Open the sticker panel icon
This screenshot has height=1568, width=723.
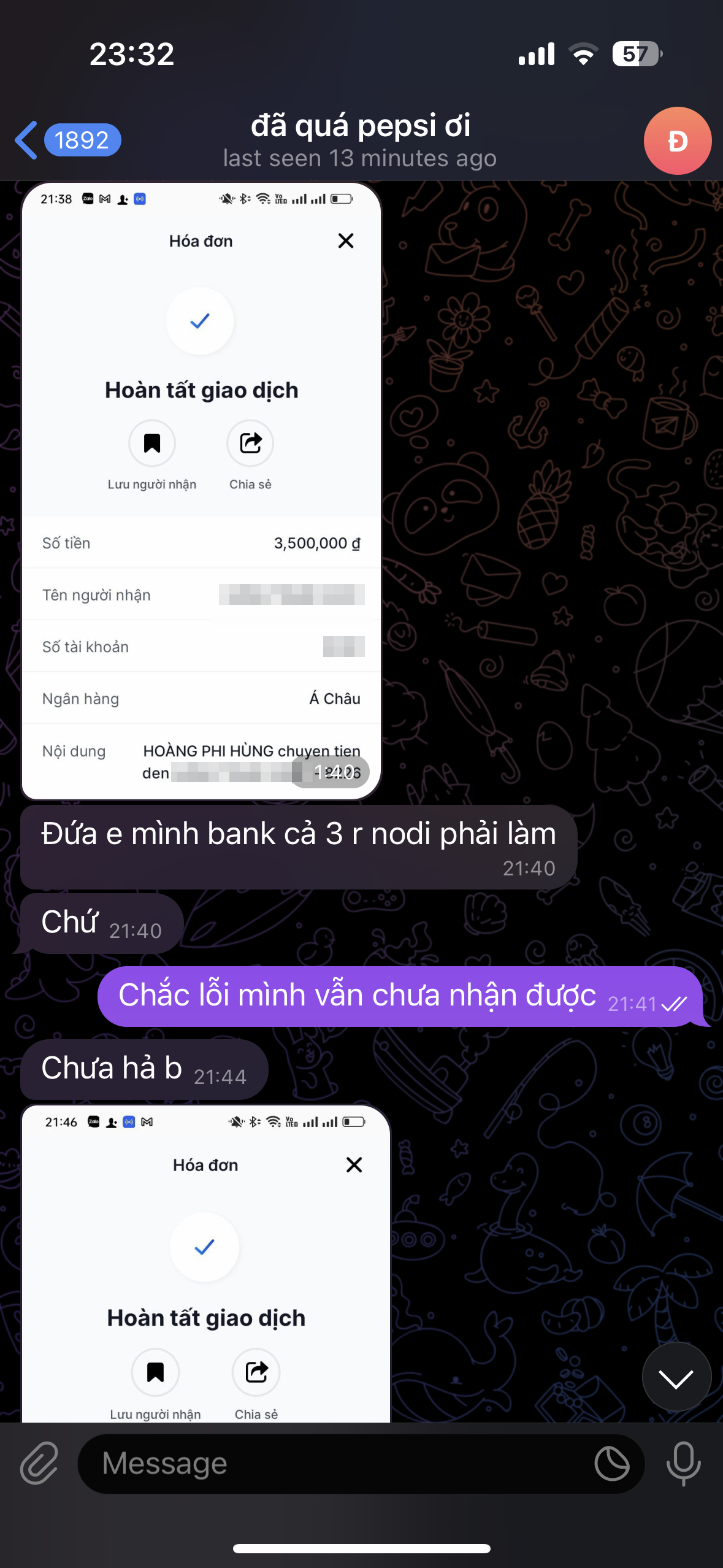[611, 1463]
